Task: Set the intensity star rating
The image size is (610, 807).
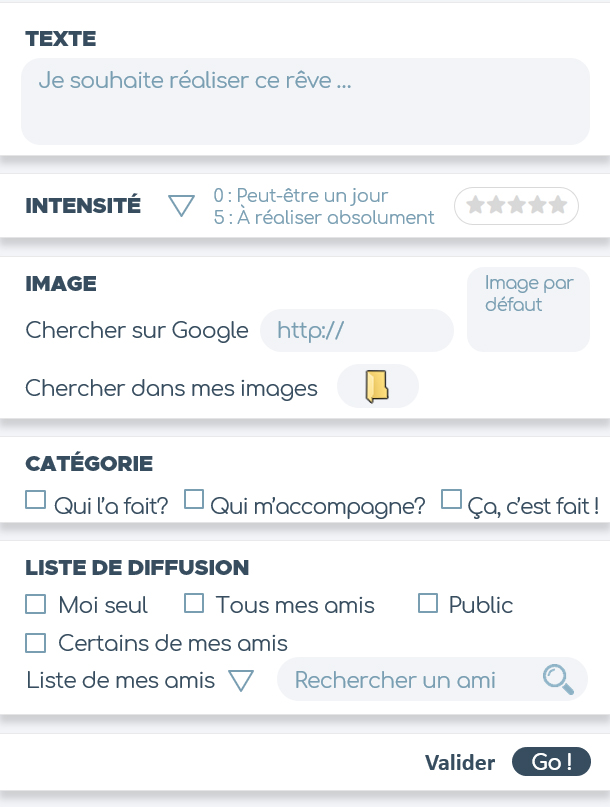Action: coord(516,206)
